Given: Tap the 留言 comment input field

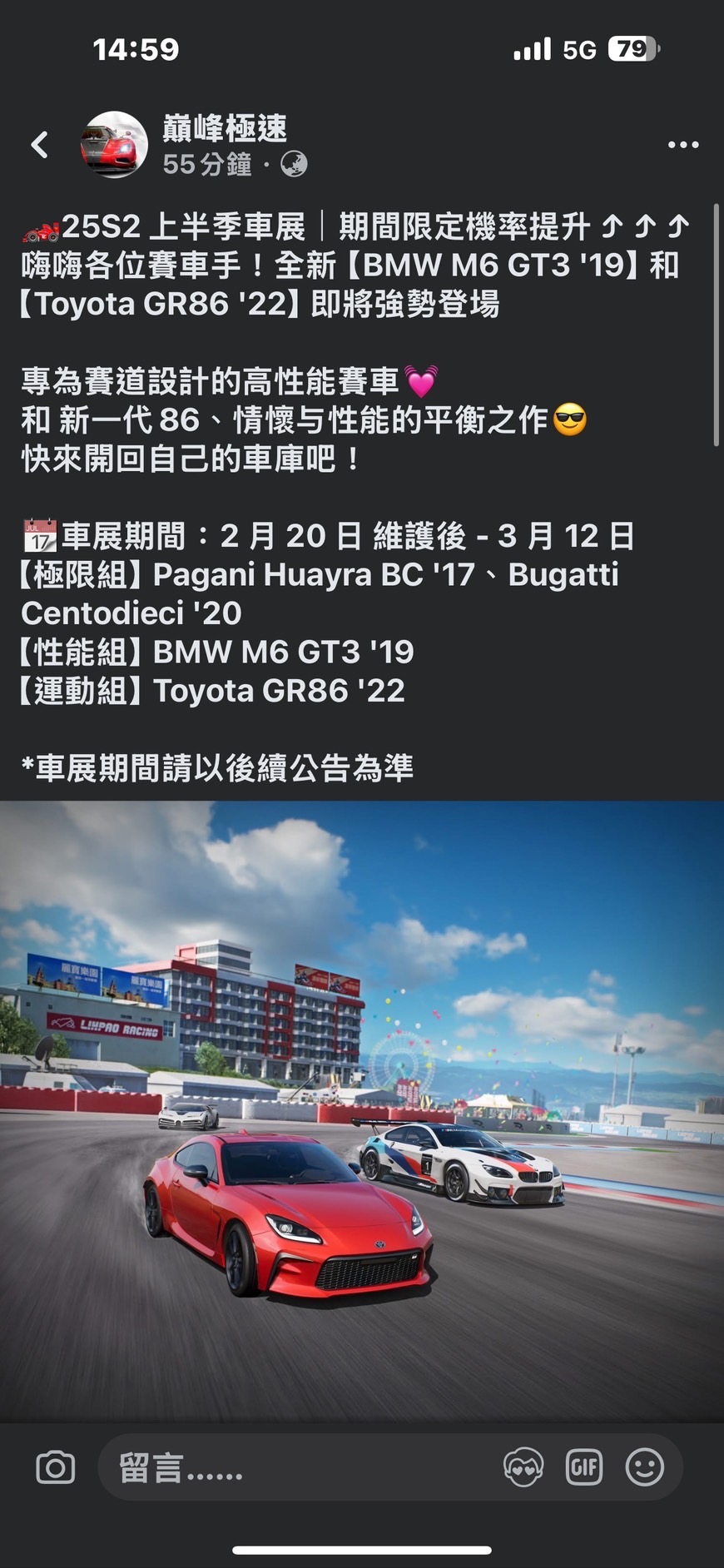Looking at the screenshot, I should 300,1466.
